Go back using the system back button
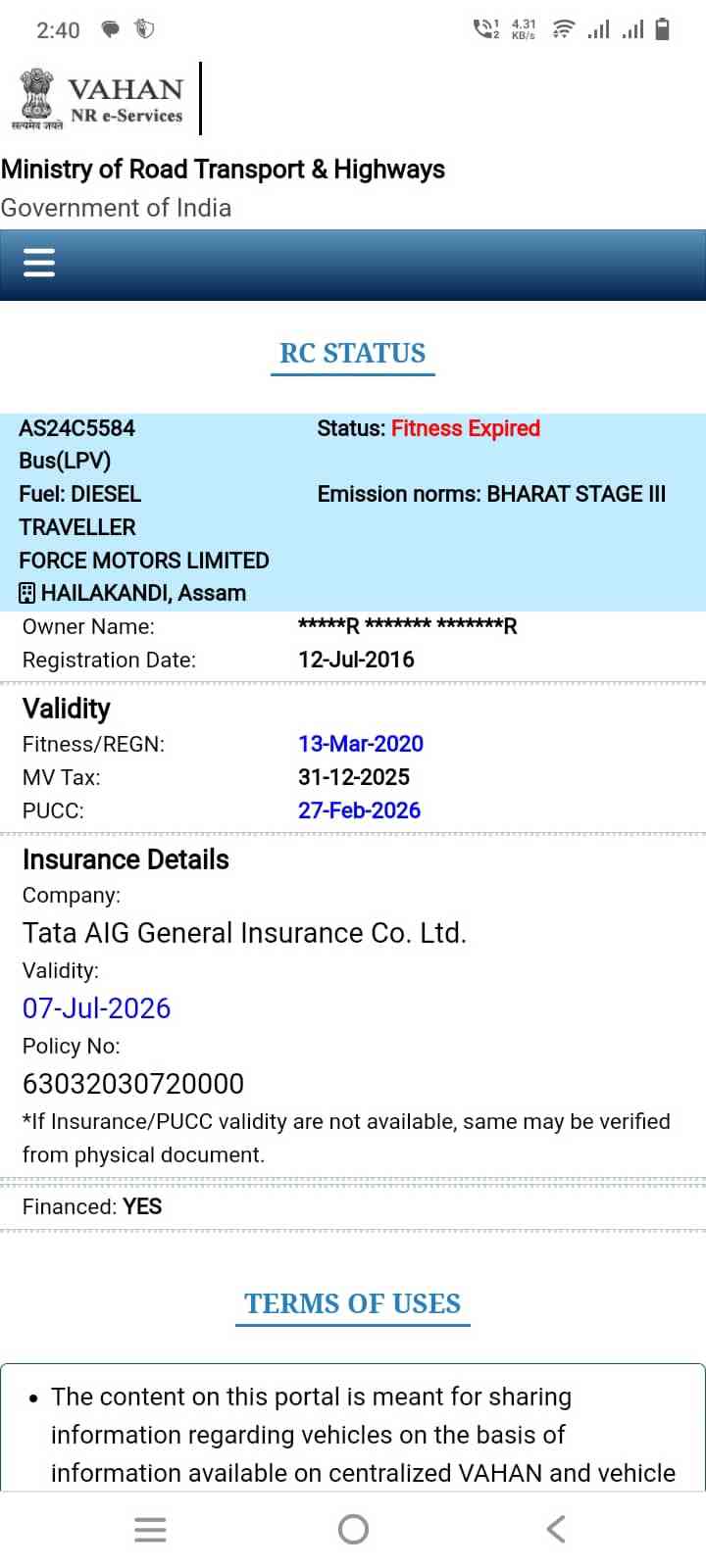Screen dimensions: 706x1568 point(556,1529)
